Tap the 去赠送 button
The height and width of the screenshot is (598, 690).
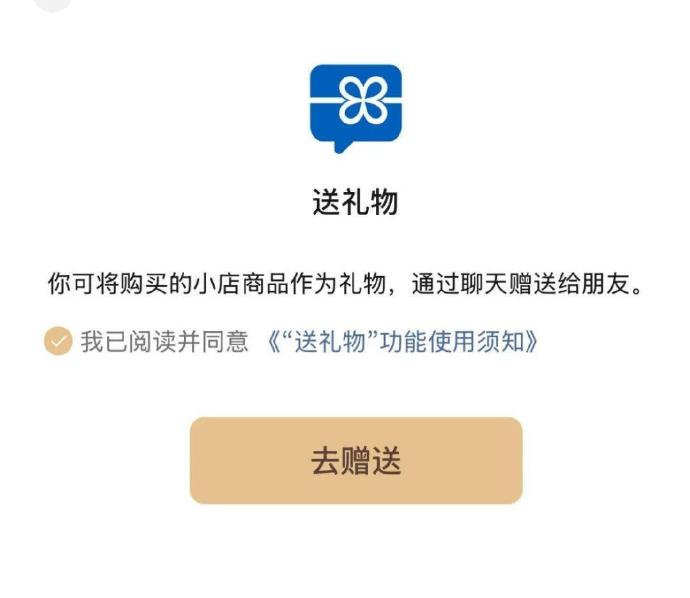(x=356, y=461)
